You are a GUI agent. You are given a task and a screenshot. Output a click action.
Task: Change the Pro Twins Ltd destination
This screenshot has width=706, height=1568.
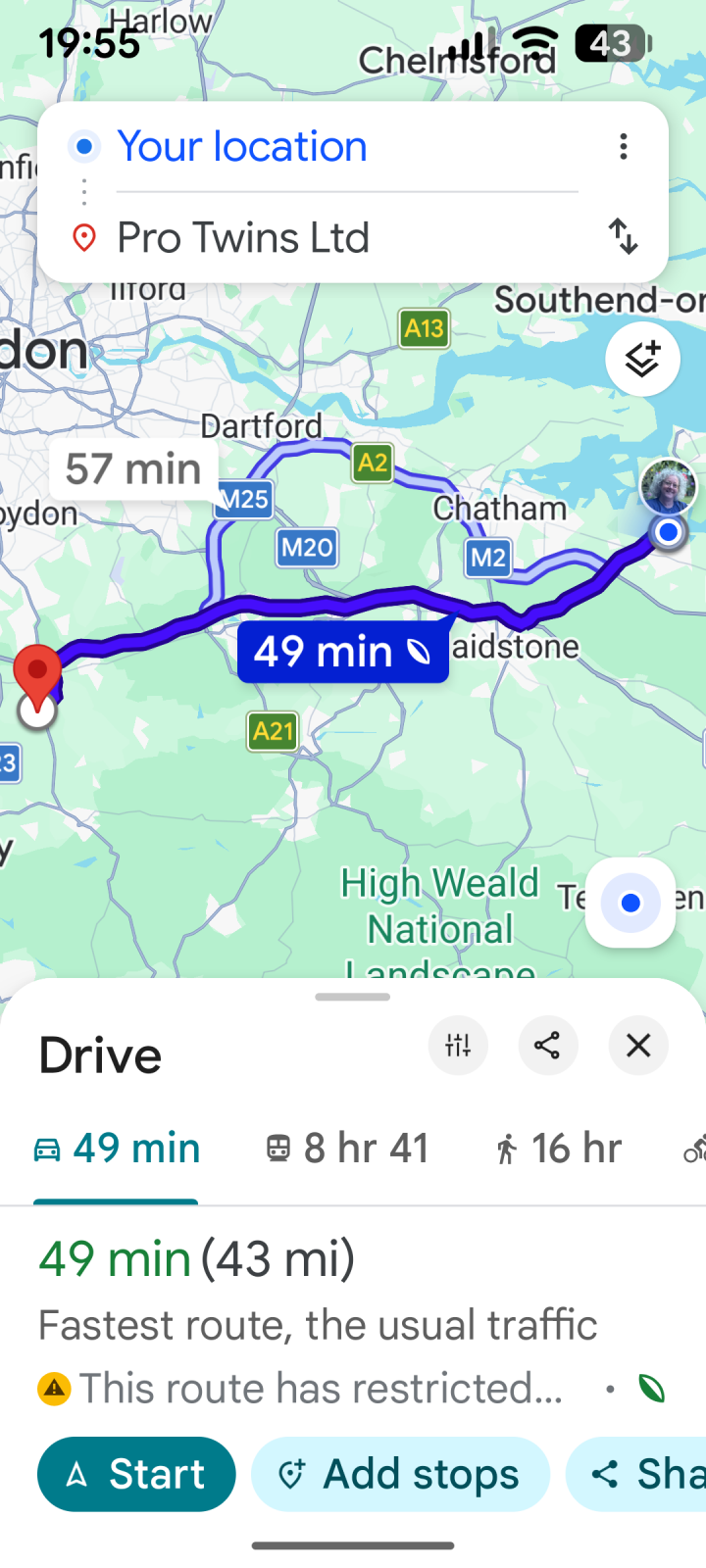(243, 237)
